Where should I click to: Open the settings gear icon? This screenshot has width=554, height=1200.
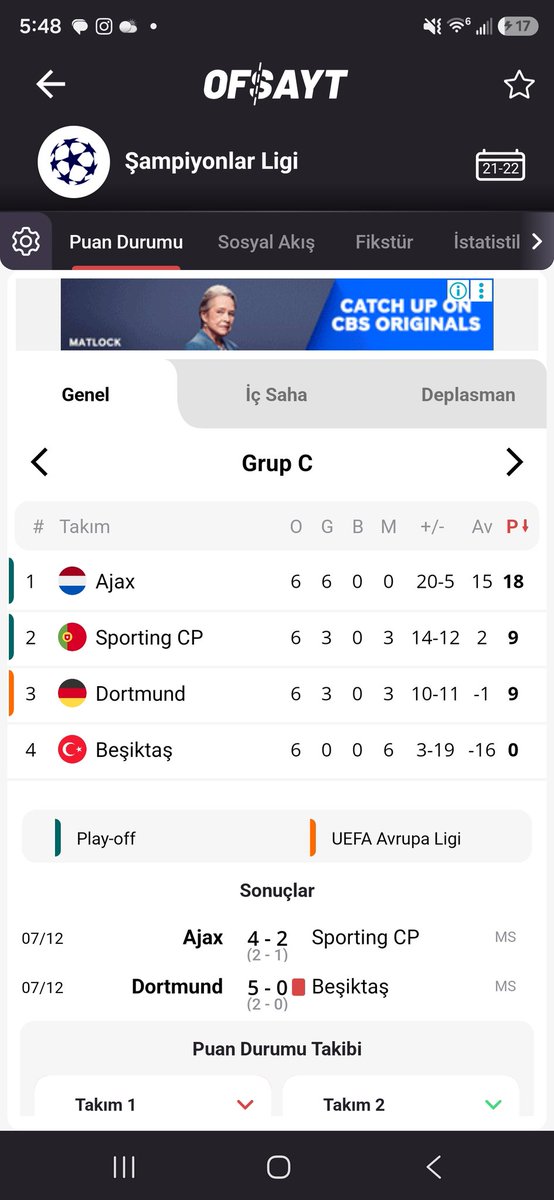pos(26,241)
